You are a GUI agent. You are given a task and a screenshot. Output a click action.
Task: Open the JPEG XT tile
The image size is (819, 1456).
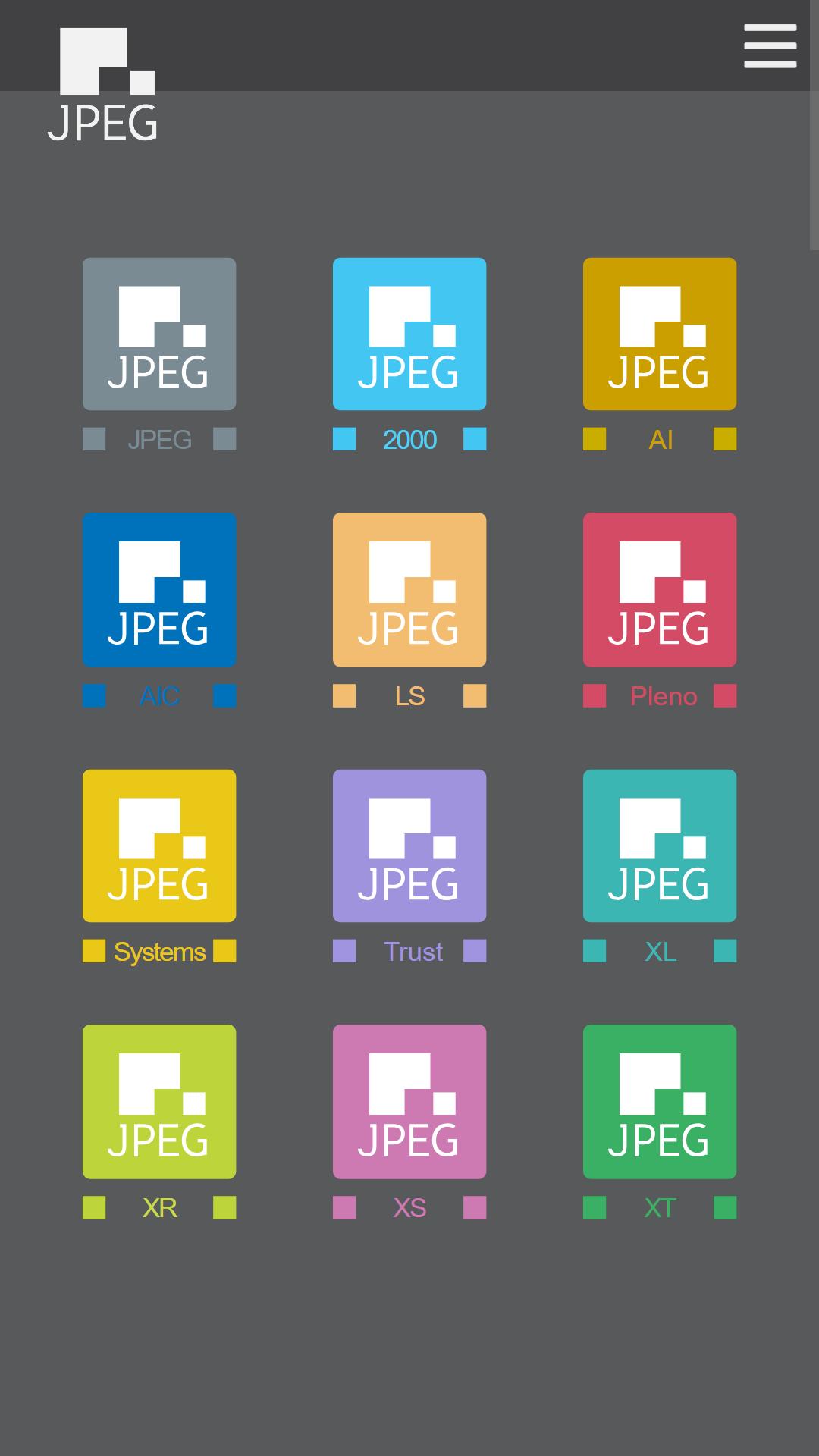coord(660,1102)
